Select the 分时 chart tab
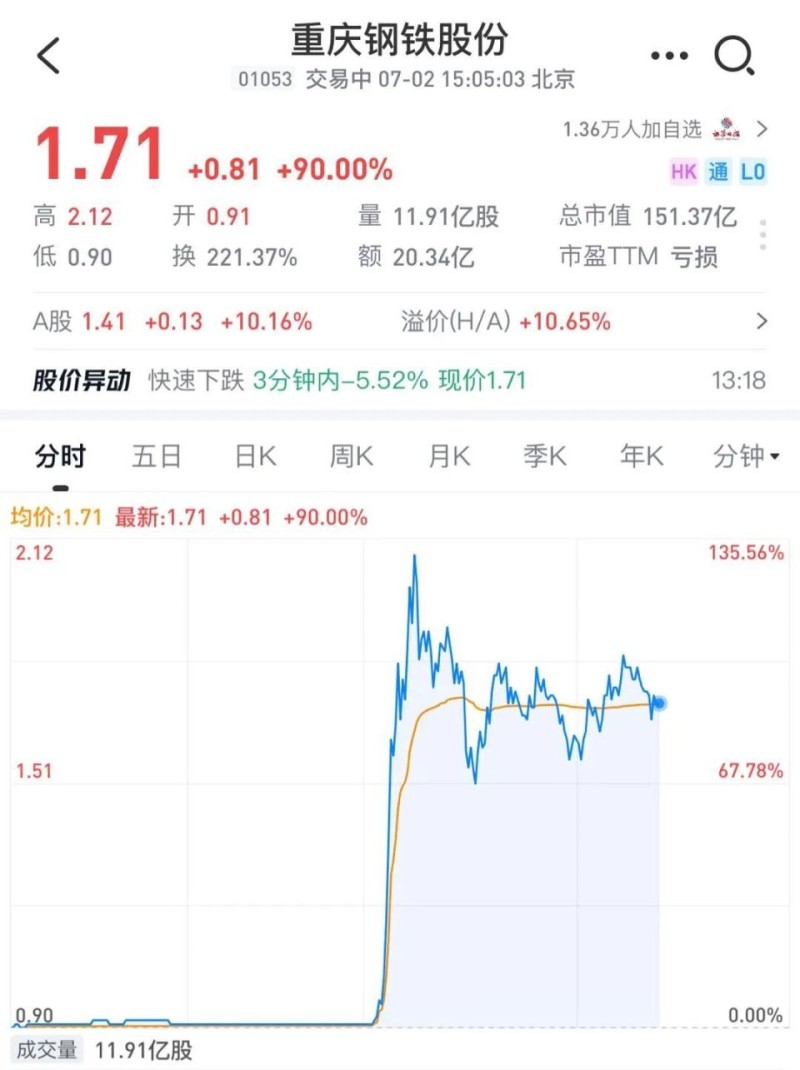 (61, 457)
